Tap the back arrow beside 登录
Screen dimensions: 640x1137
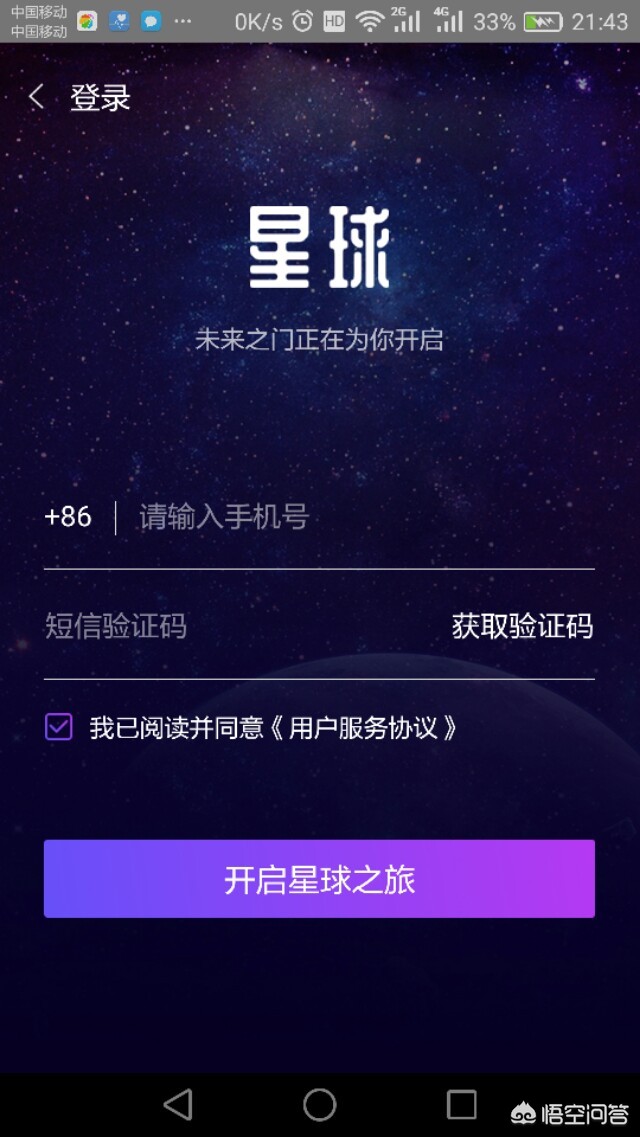coord(37,97)
